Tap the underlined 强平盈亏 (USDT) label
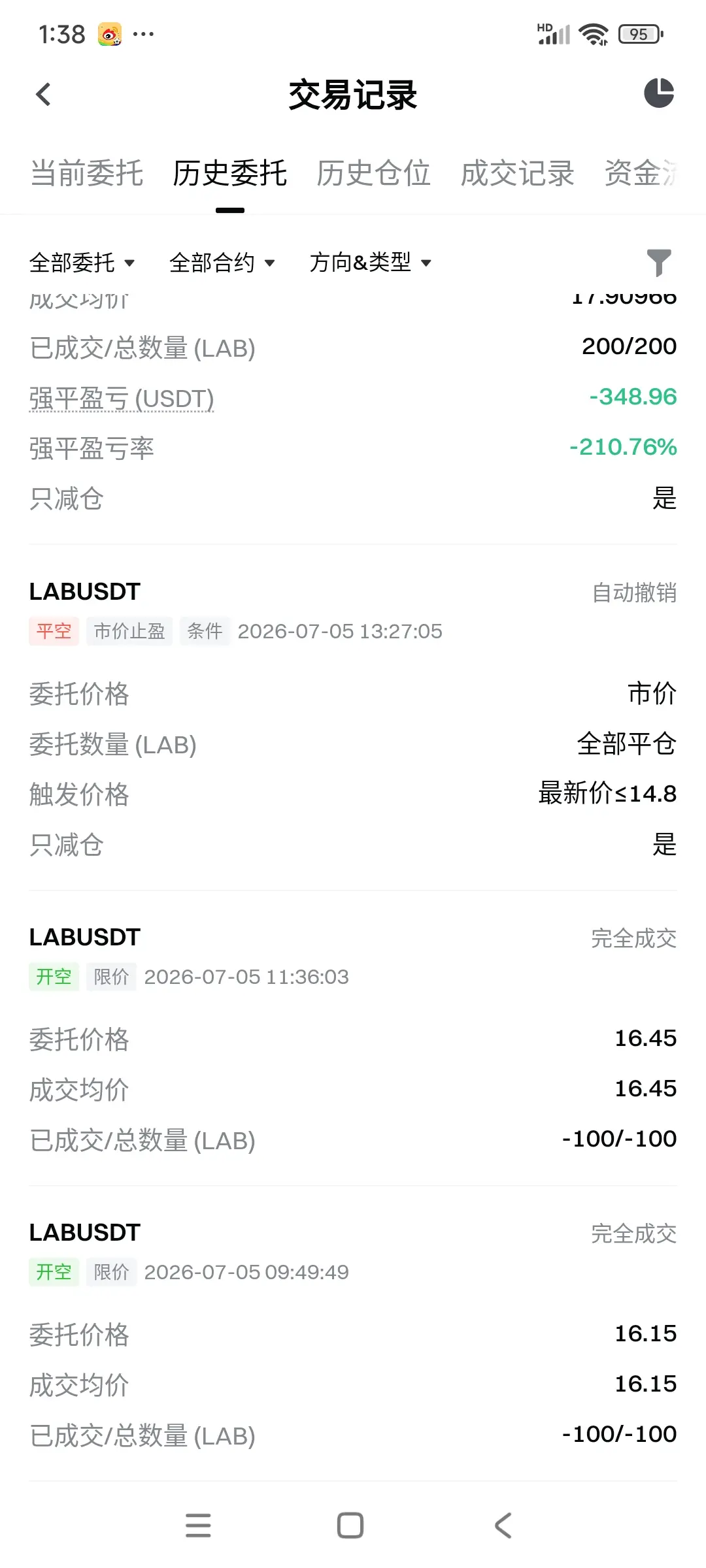Image resolution: width=706 pixels, height=1568 pixels. click(x=122, y=399)
